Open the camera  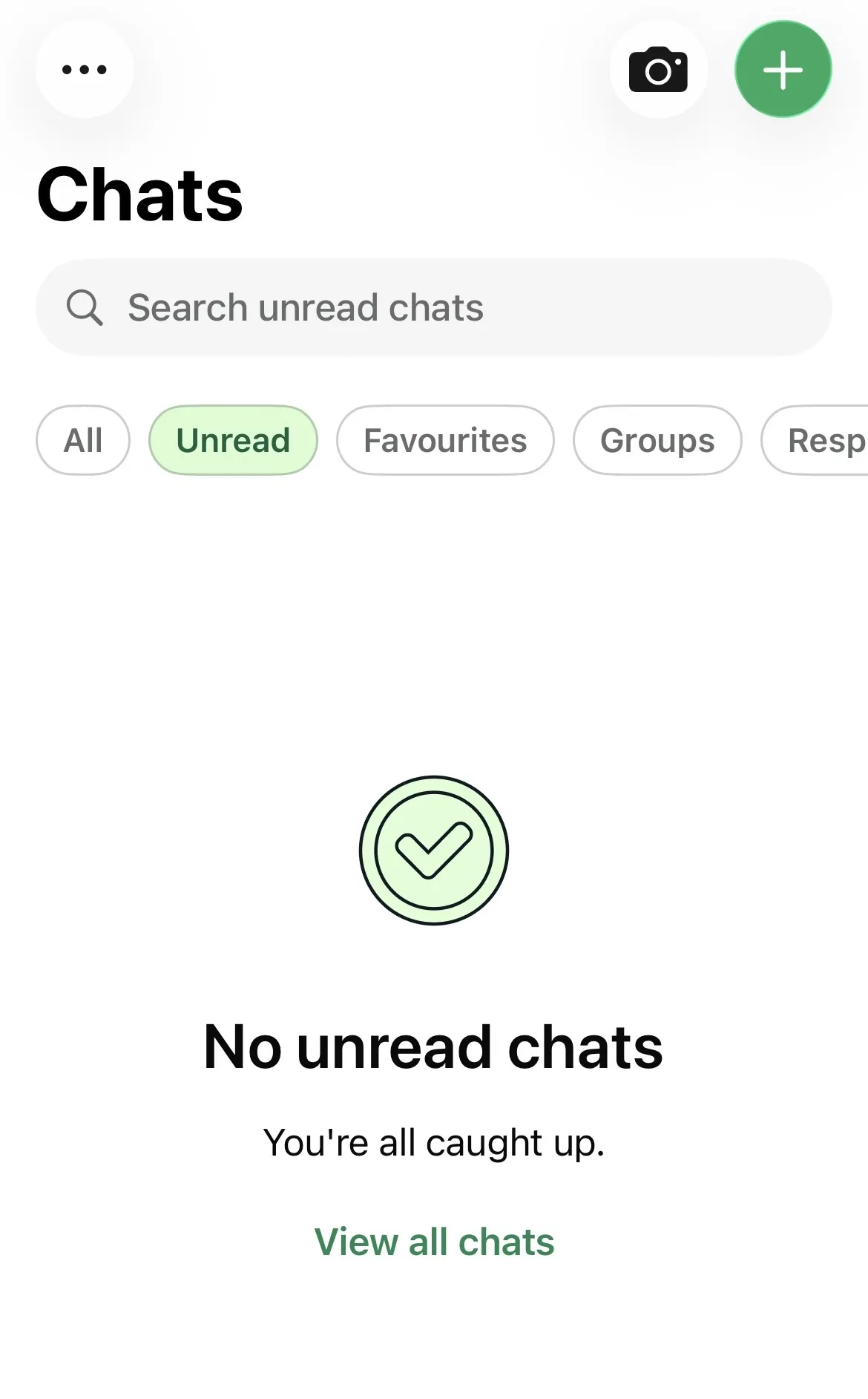(x=658, y=70)
